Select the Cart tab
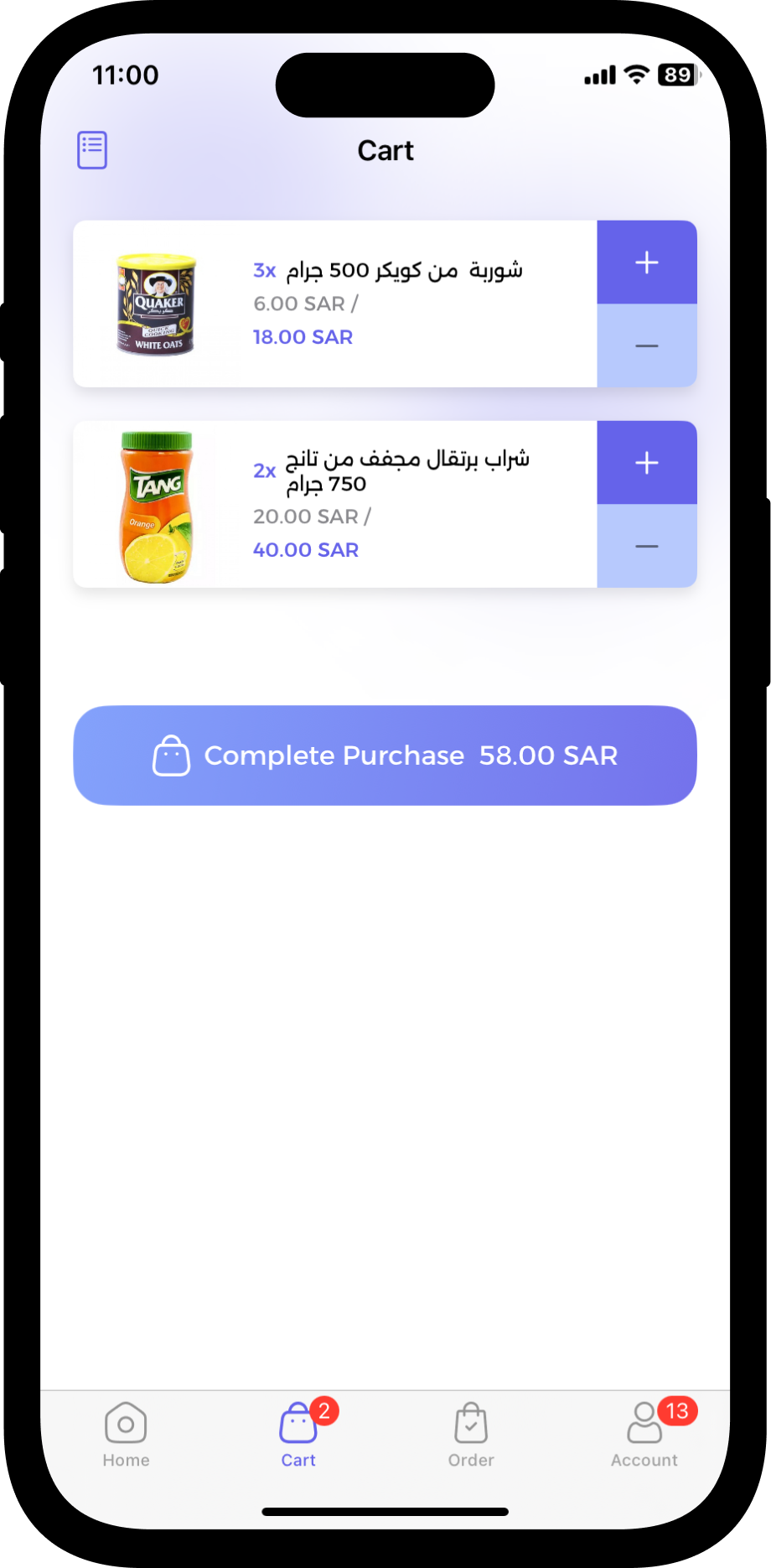This screenshot has width=771, height=1568. tap(298, 1435)
